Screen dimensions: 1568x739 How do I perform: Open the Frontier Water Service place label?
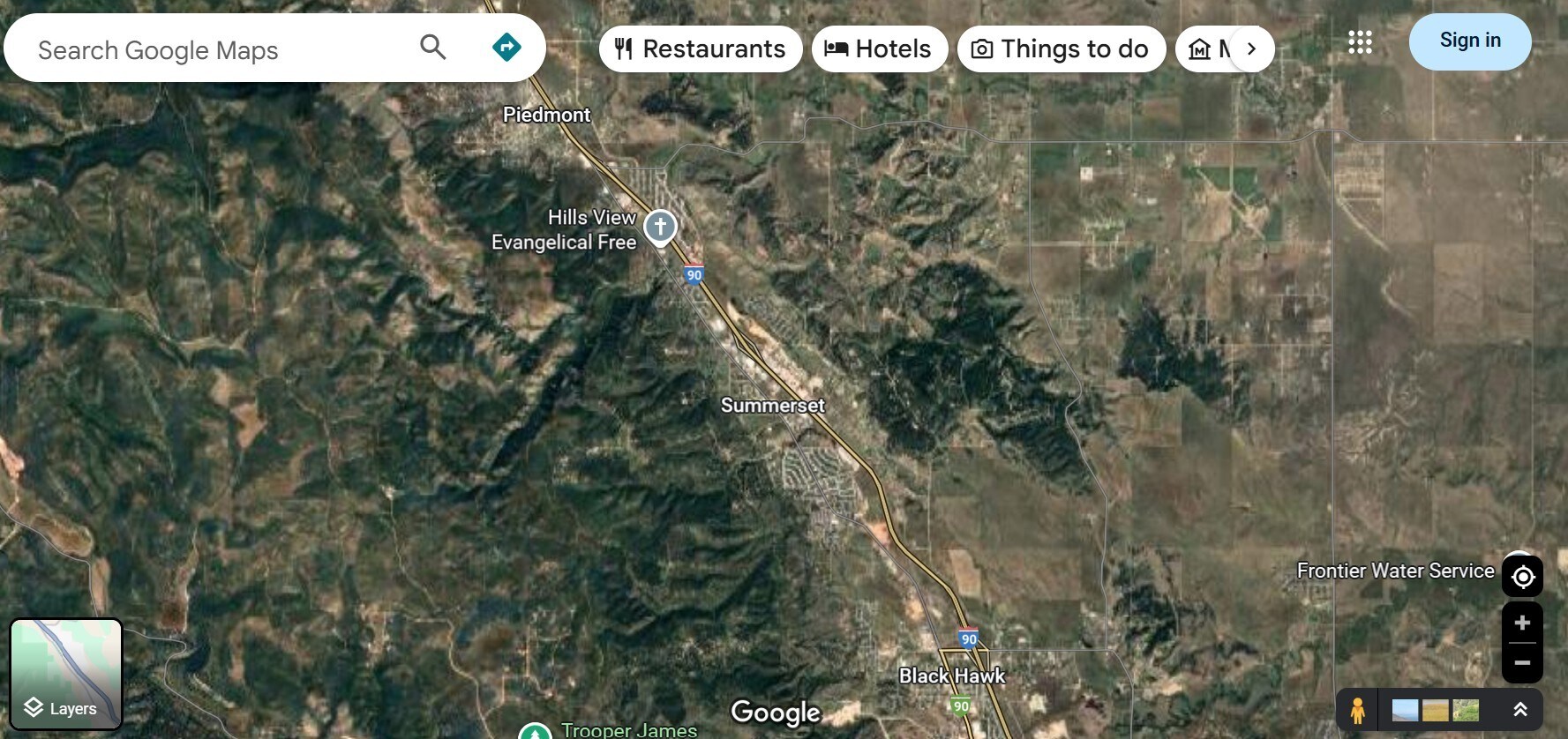point(1395,571)
